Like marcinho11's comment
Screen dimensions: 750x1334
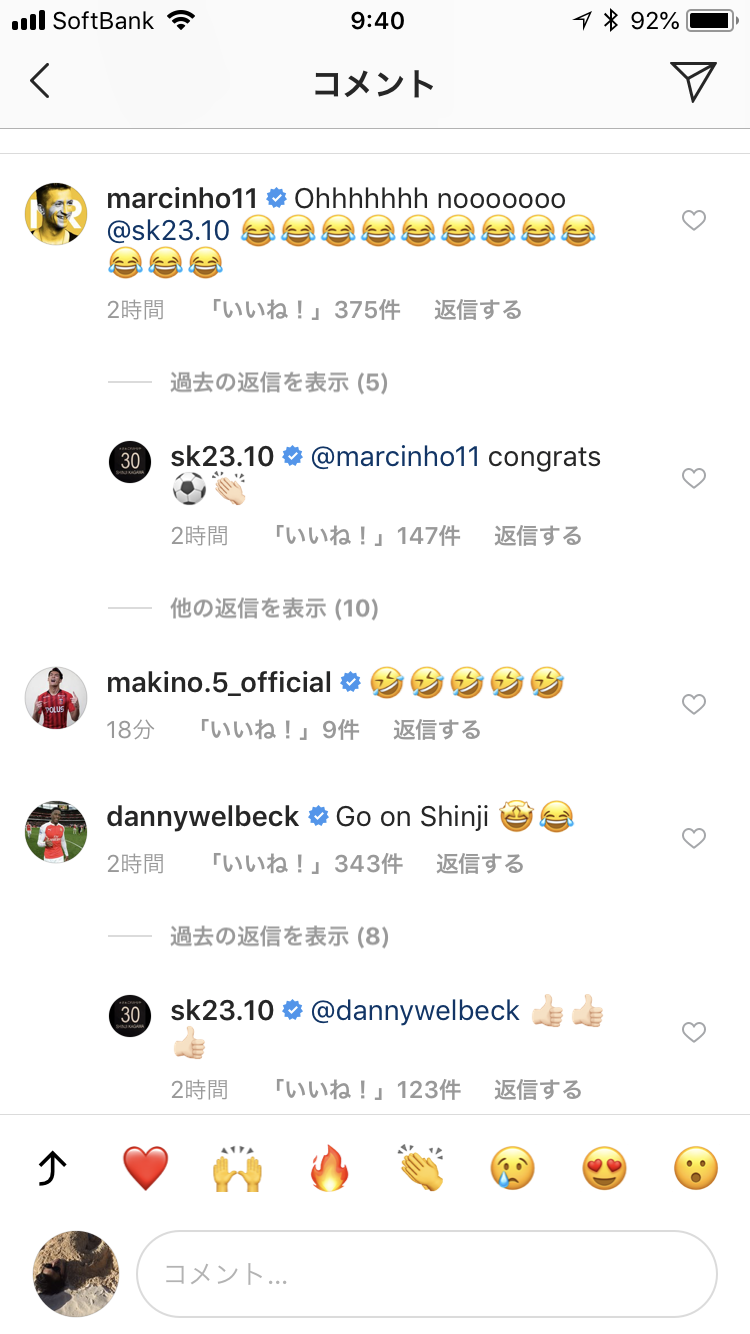pos(694,220)
